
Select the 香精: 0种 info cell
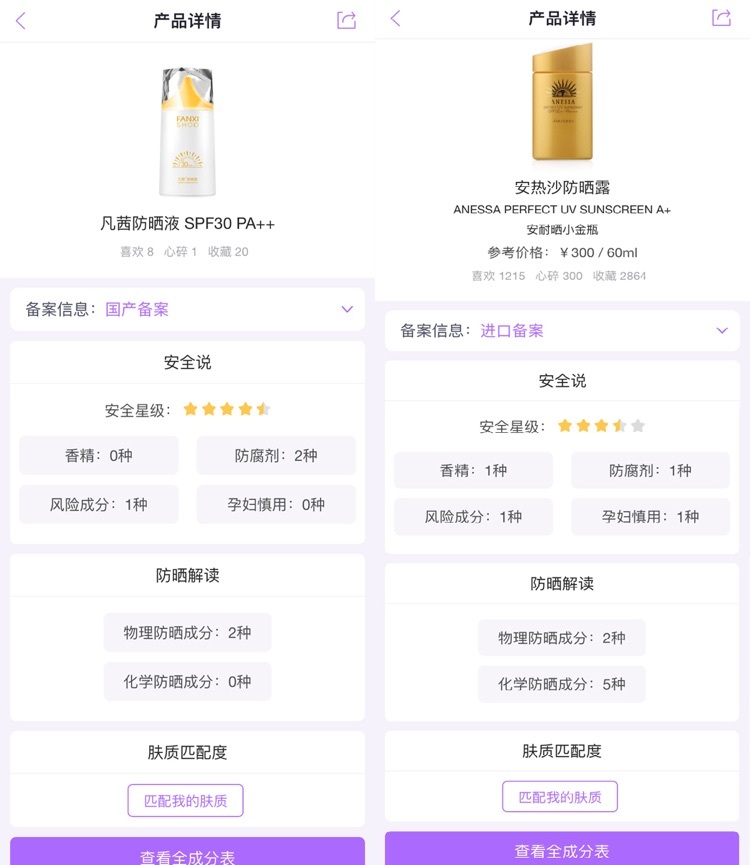point(98,455)
